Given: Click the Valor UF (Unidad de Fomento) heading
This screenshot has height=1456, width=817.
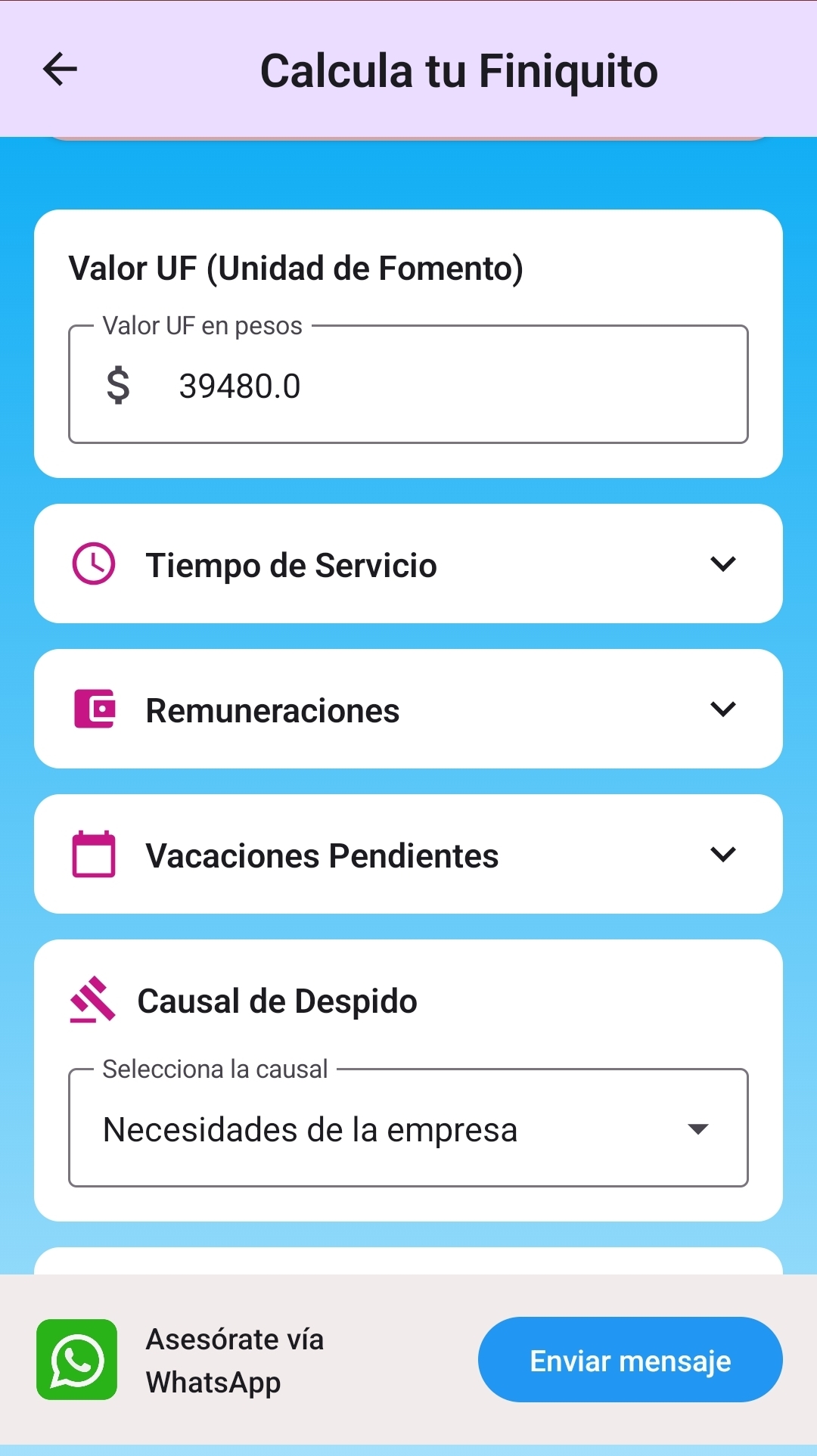Looking at the screenshot, I should click(x=297, y=267).
